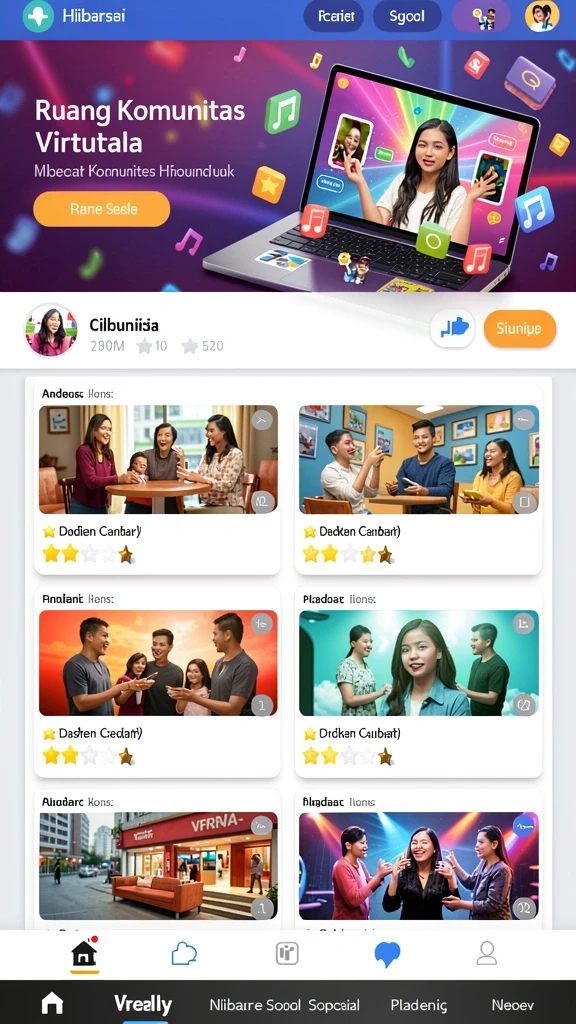This screenshot has width=576, height=1024.
Task: Go to the home tab in bottom bar
Action: (x=84, y=954)
